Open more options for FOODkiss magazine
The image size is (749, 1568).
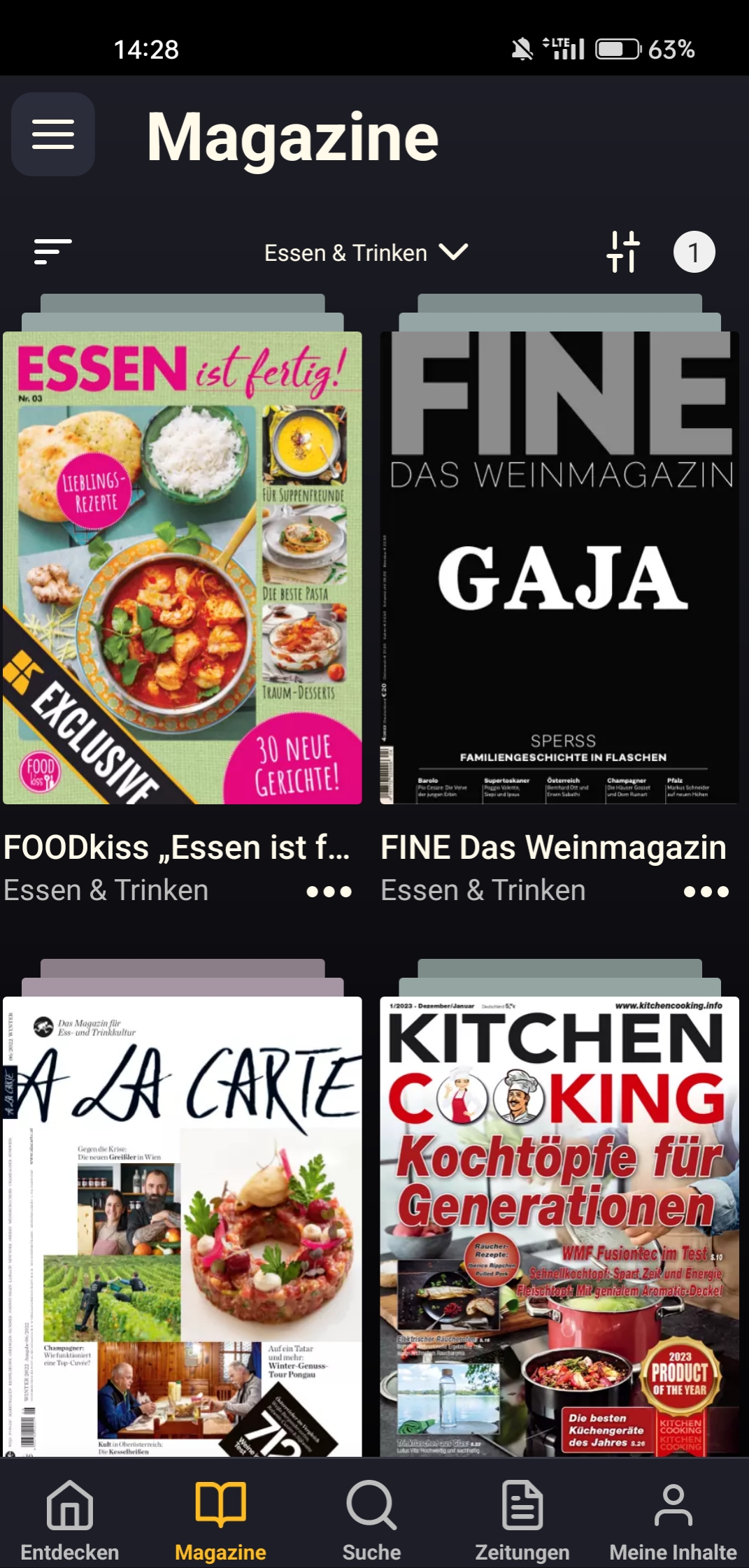tap(329, 892)
